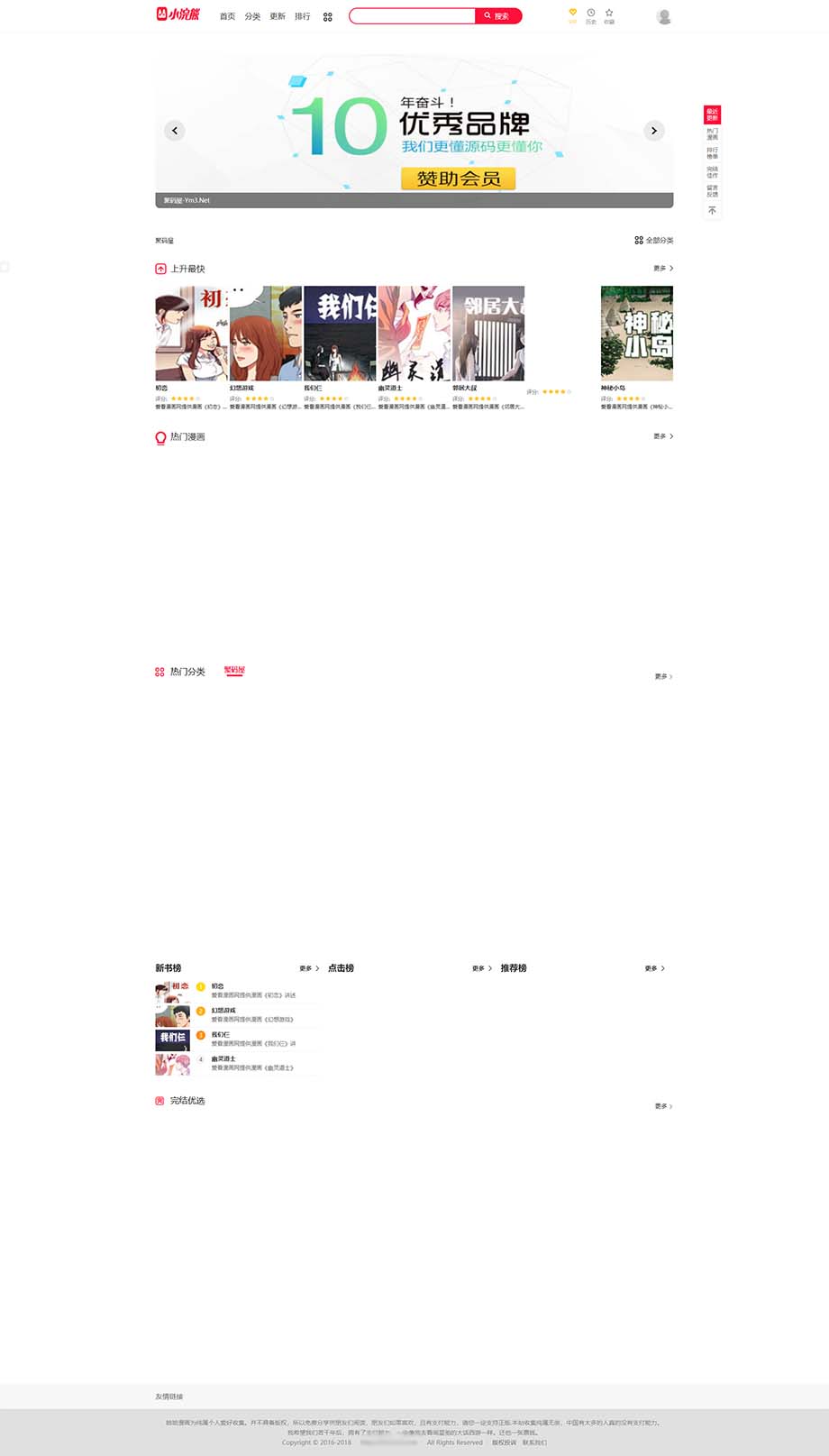The height and width of the screenshot is (1456, 829).
Task: Open 留言反馈 feedback in side menu
Action: pyautogui.click(x=712, y=190)
